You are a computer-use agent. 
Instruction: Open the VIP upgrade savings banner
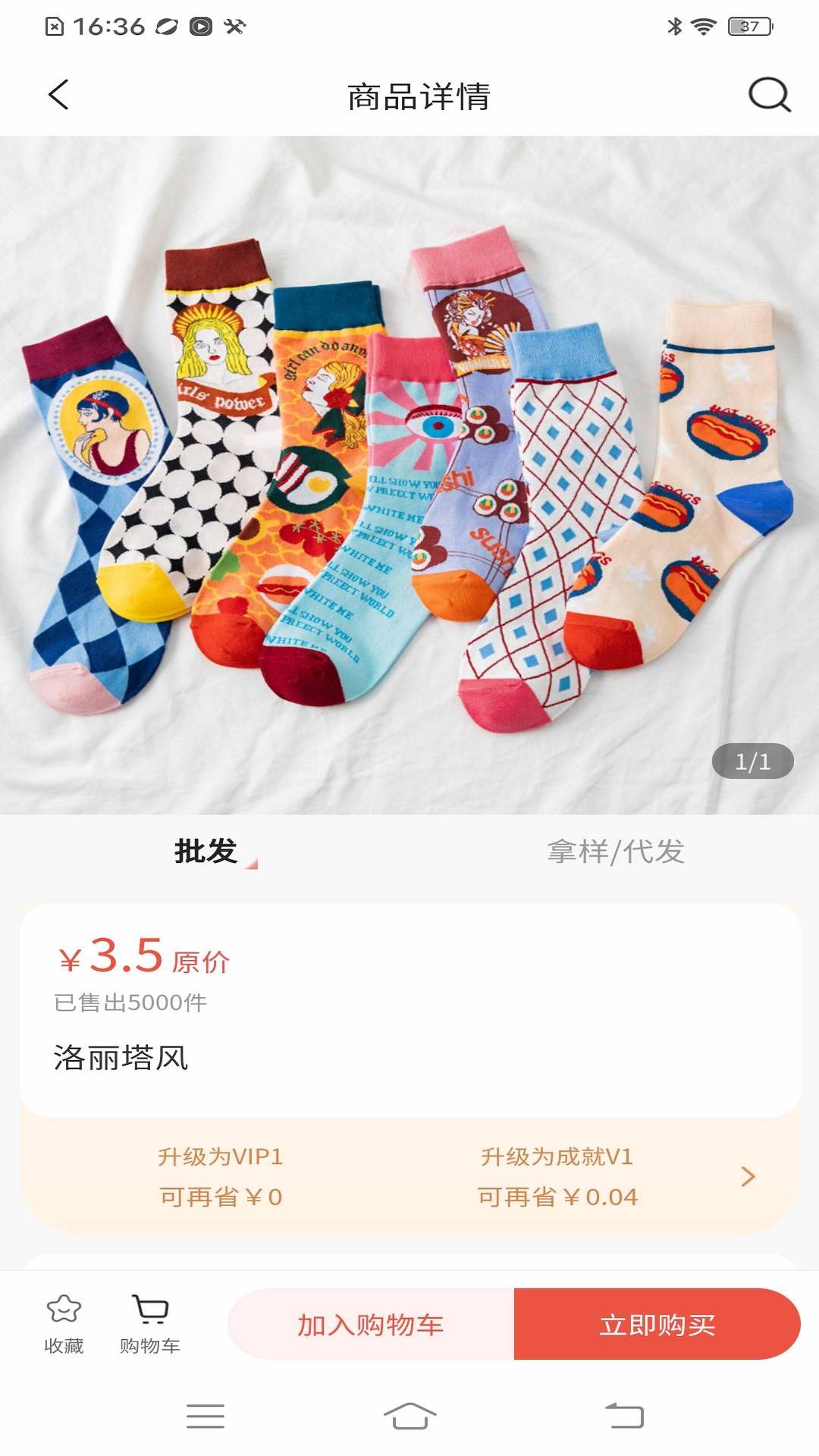coord(409,1176)
